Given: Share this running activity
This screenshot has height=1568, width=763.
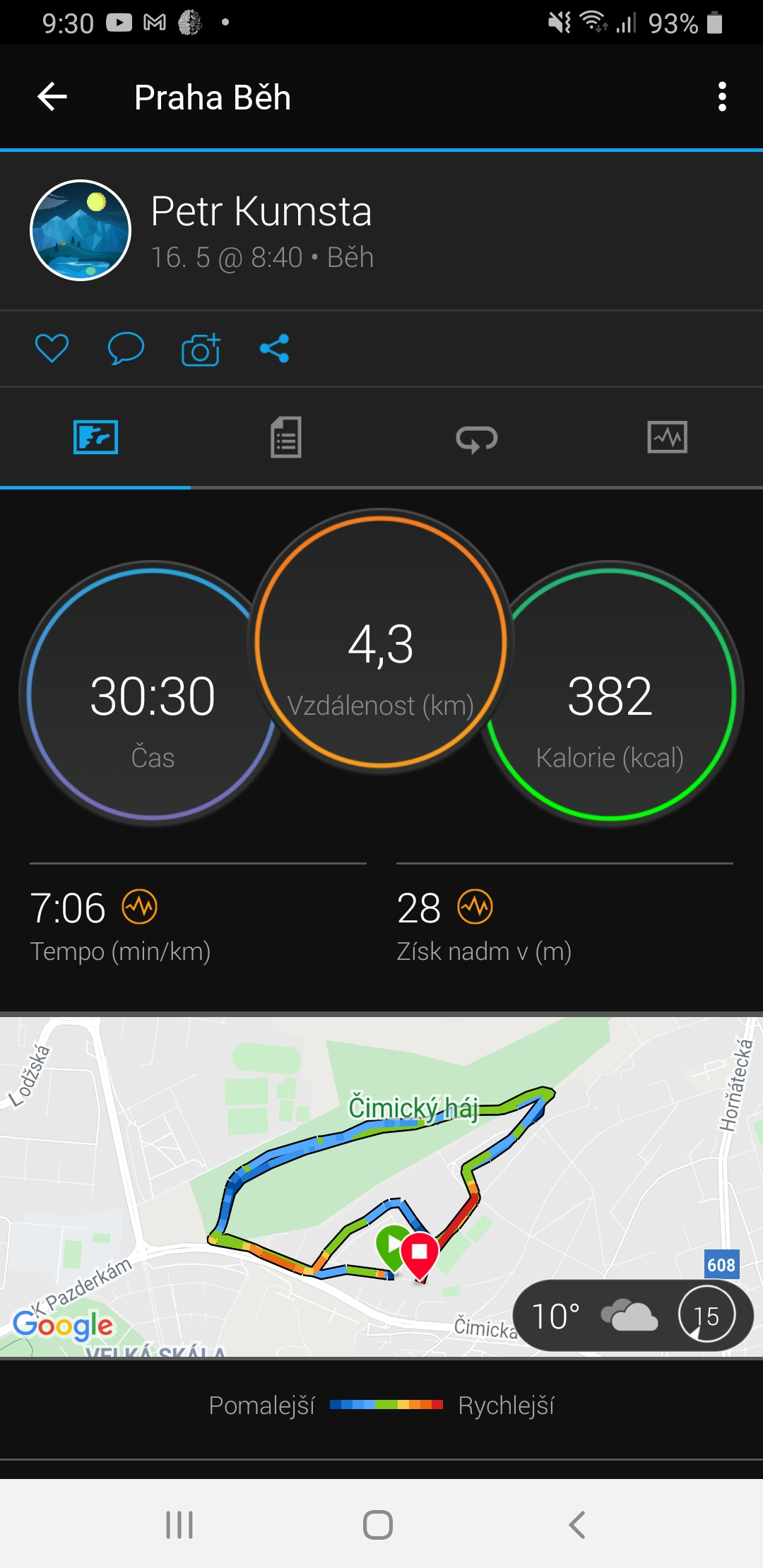Looking at the screenshot, I should point(275,348).
